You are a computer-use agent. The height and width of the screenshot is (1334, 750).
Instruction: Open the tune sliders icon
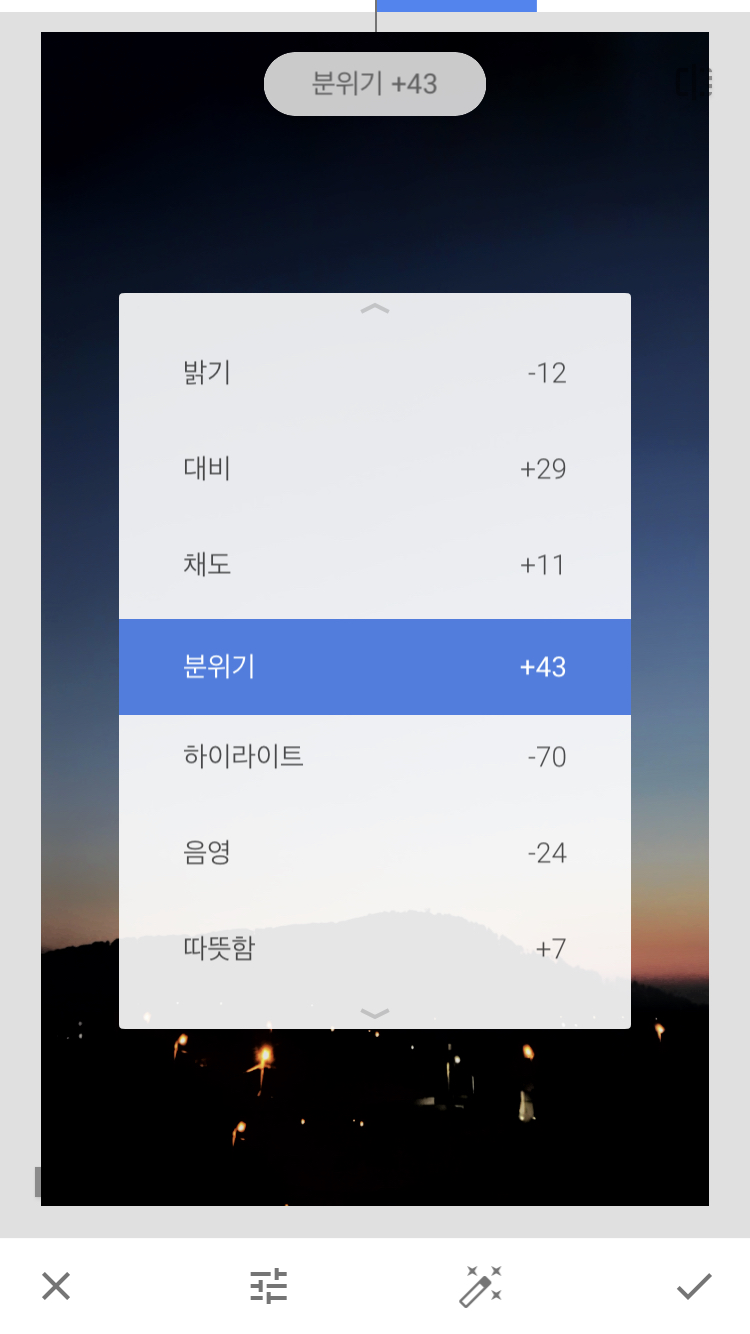tap(268, 1285)
